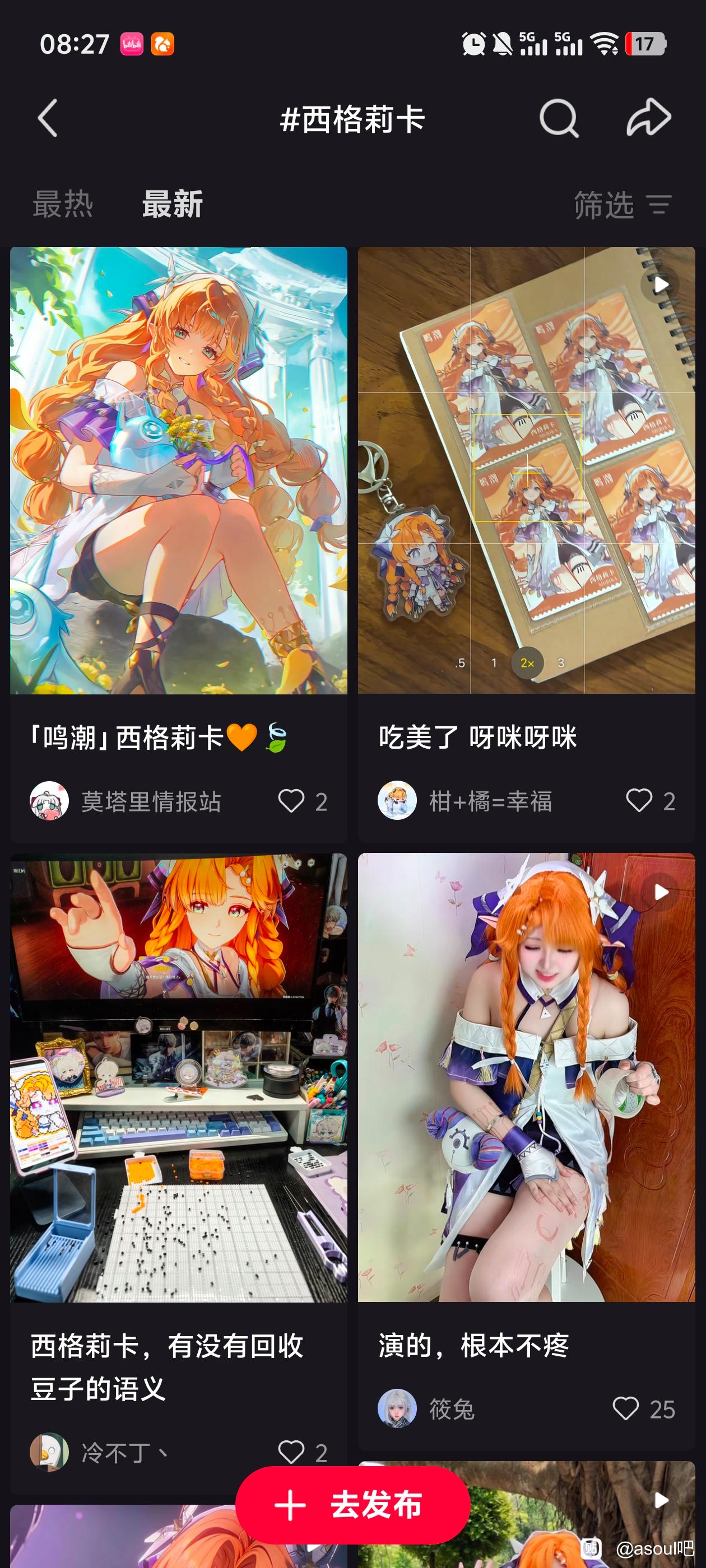Select the 最新 tab

tap(173, 204)
